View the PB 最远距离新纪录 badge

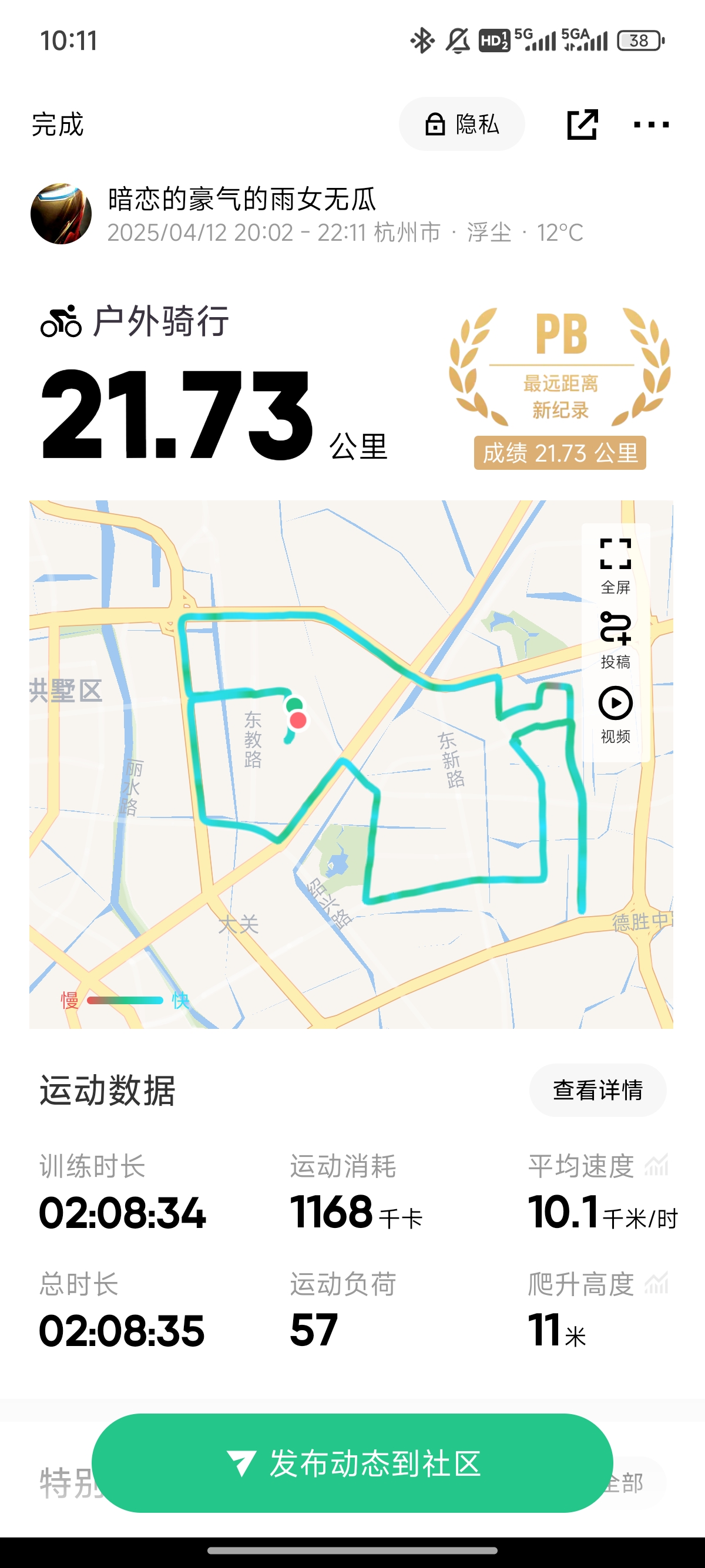[559, 388]
